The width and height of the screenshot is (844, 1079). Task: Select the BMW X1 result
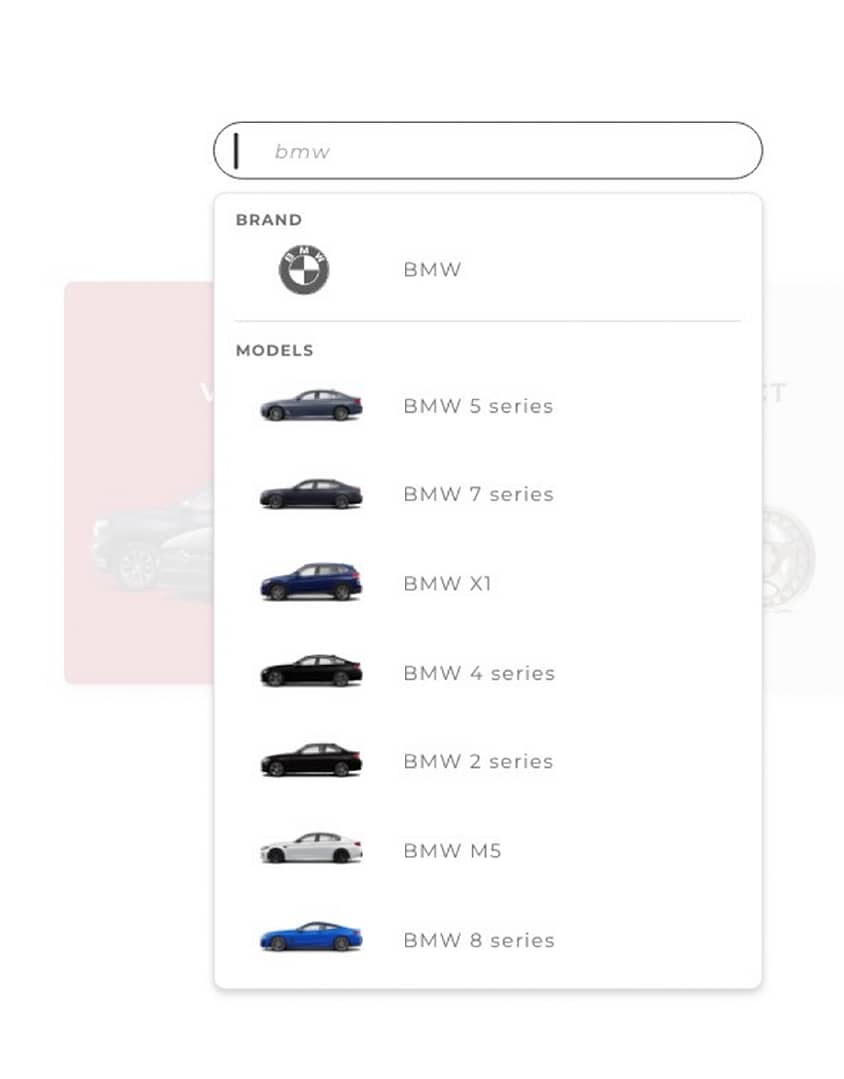coord(447,583)
